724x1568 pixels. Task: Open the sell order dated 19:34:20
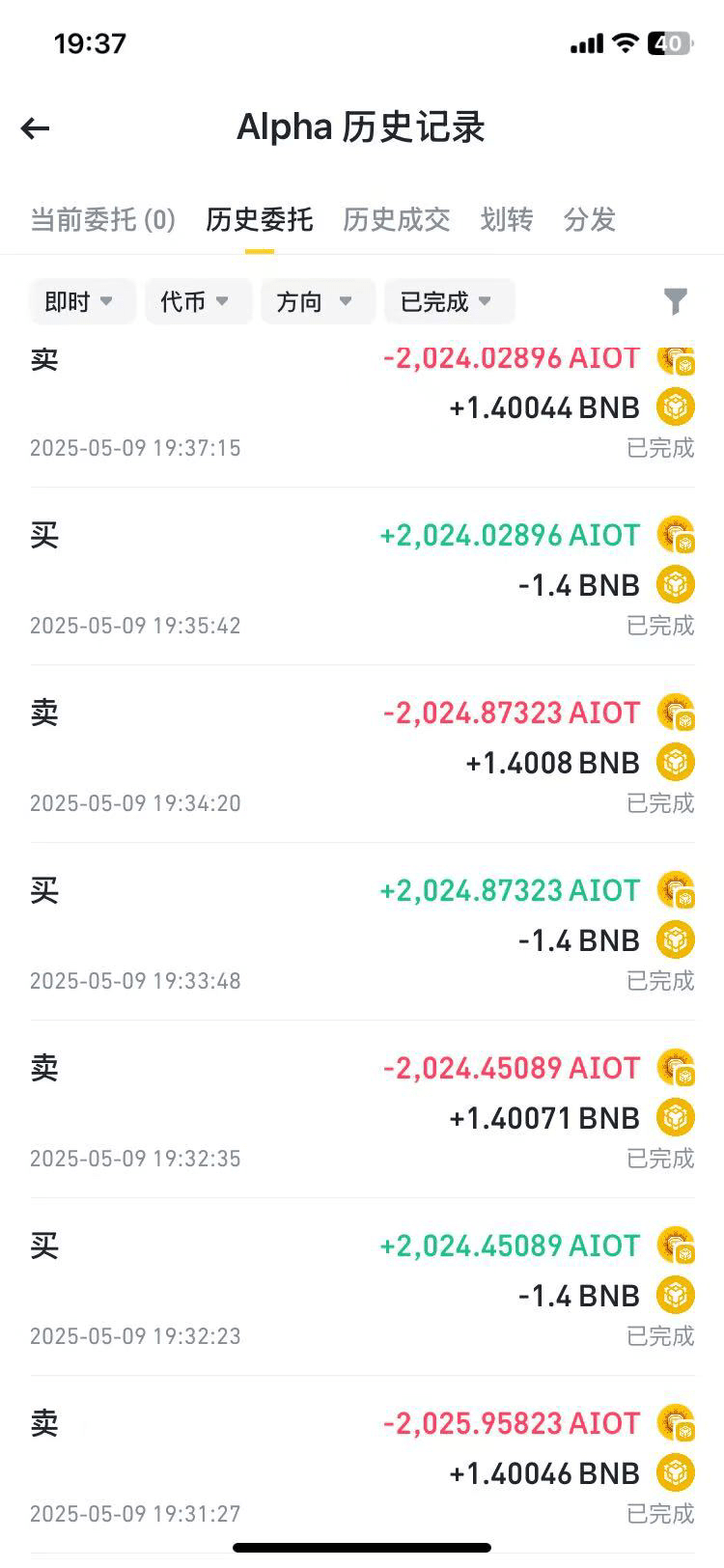pyautogui.click(x=362, y=754)
